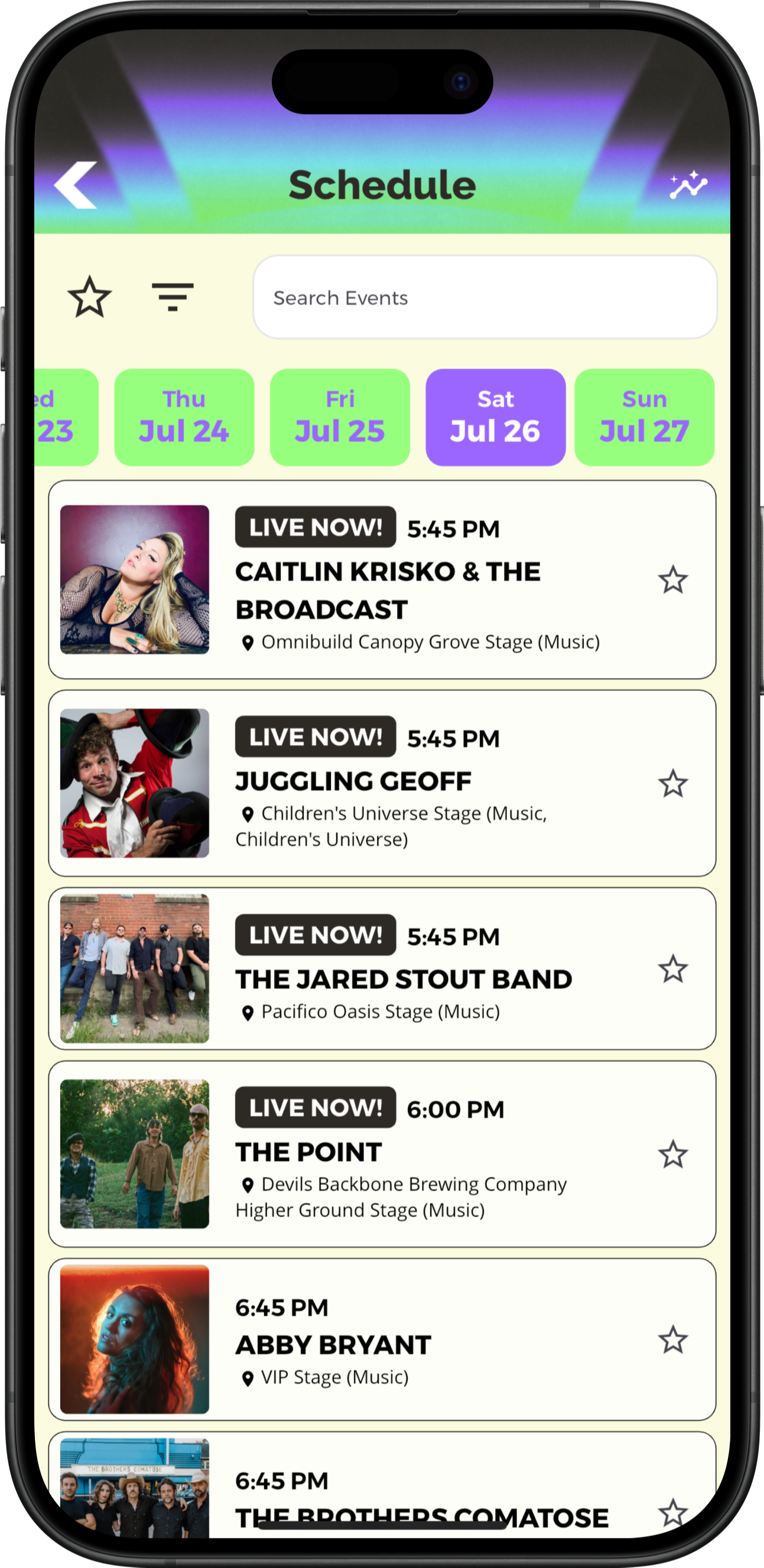Screen dimensions: 764x1568
Task: Star the Juggling Geoff event
Action: (x=672, y=783)
